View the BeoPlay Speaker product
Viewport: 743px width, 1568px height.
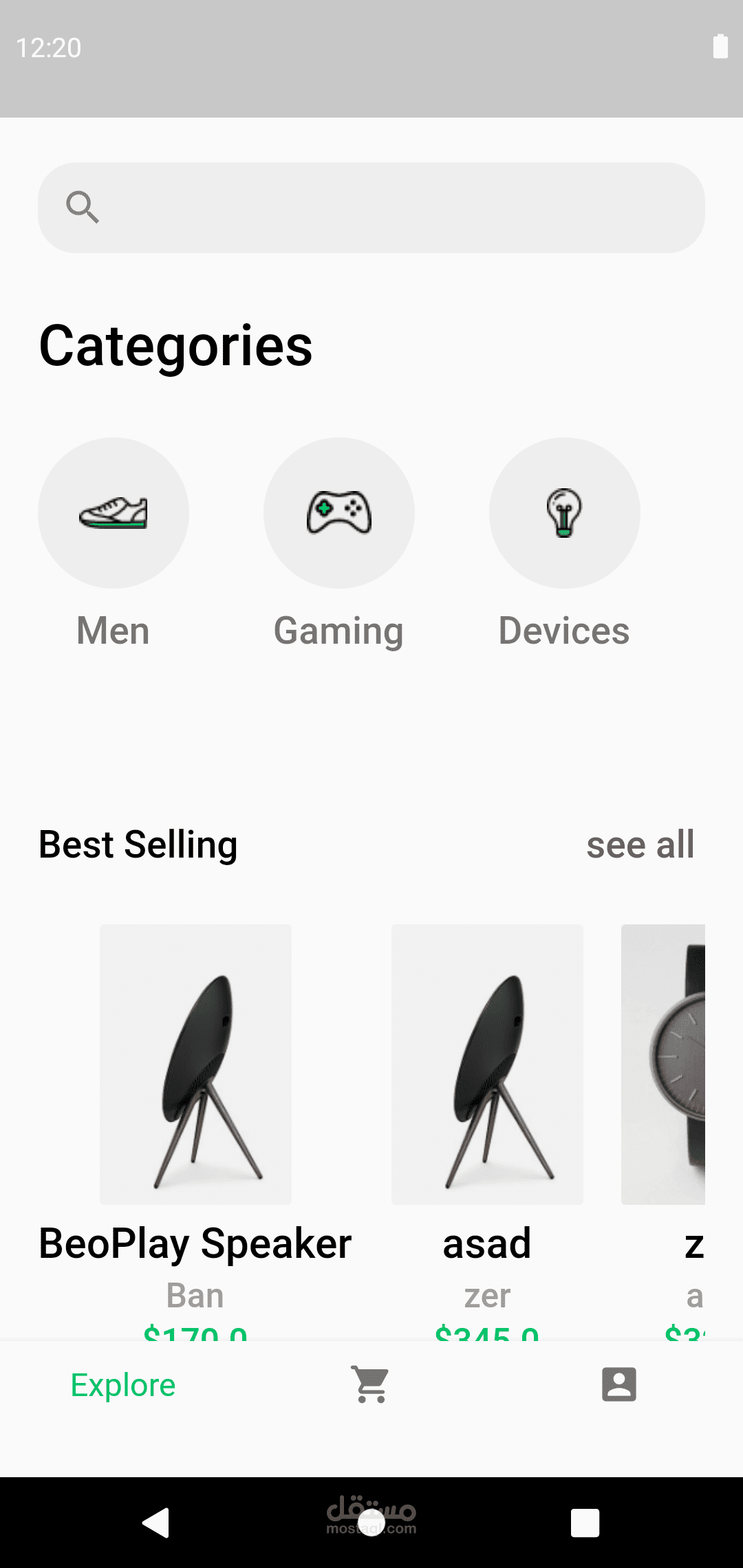195,1065
